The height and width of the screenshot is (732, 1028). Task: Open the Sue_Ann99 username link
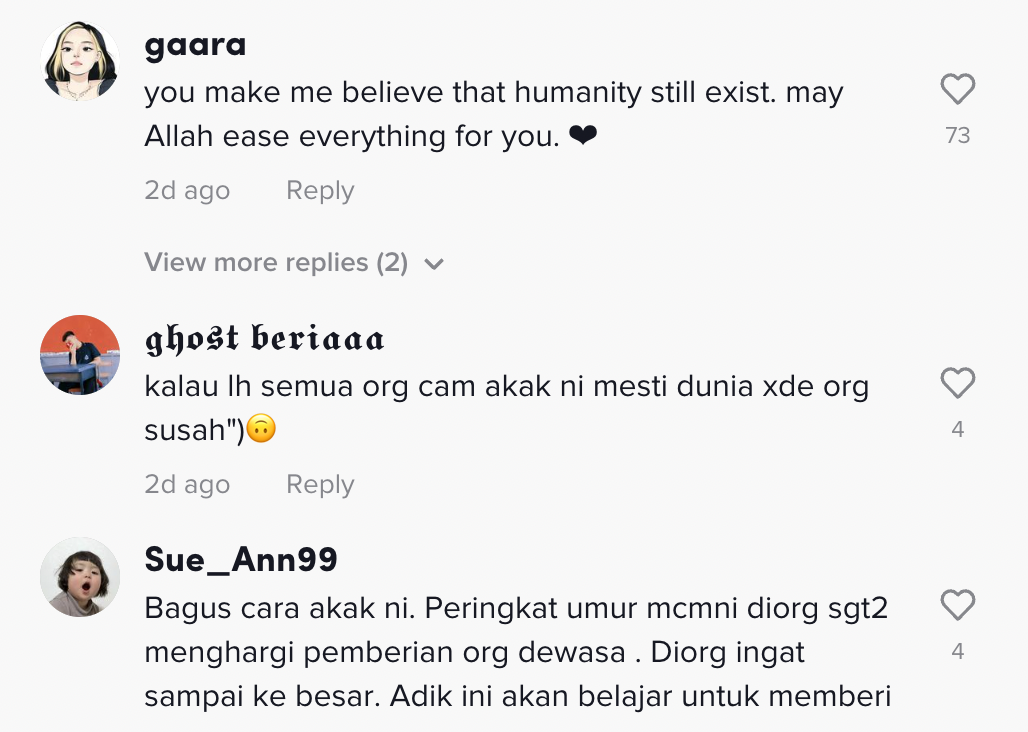click(x=241, y=559)
